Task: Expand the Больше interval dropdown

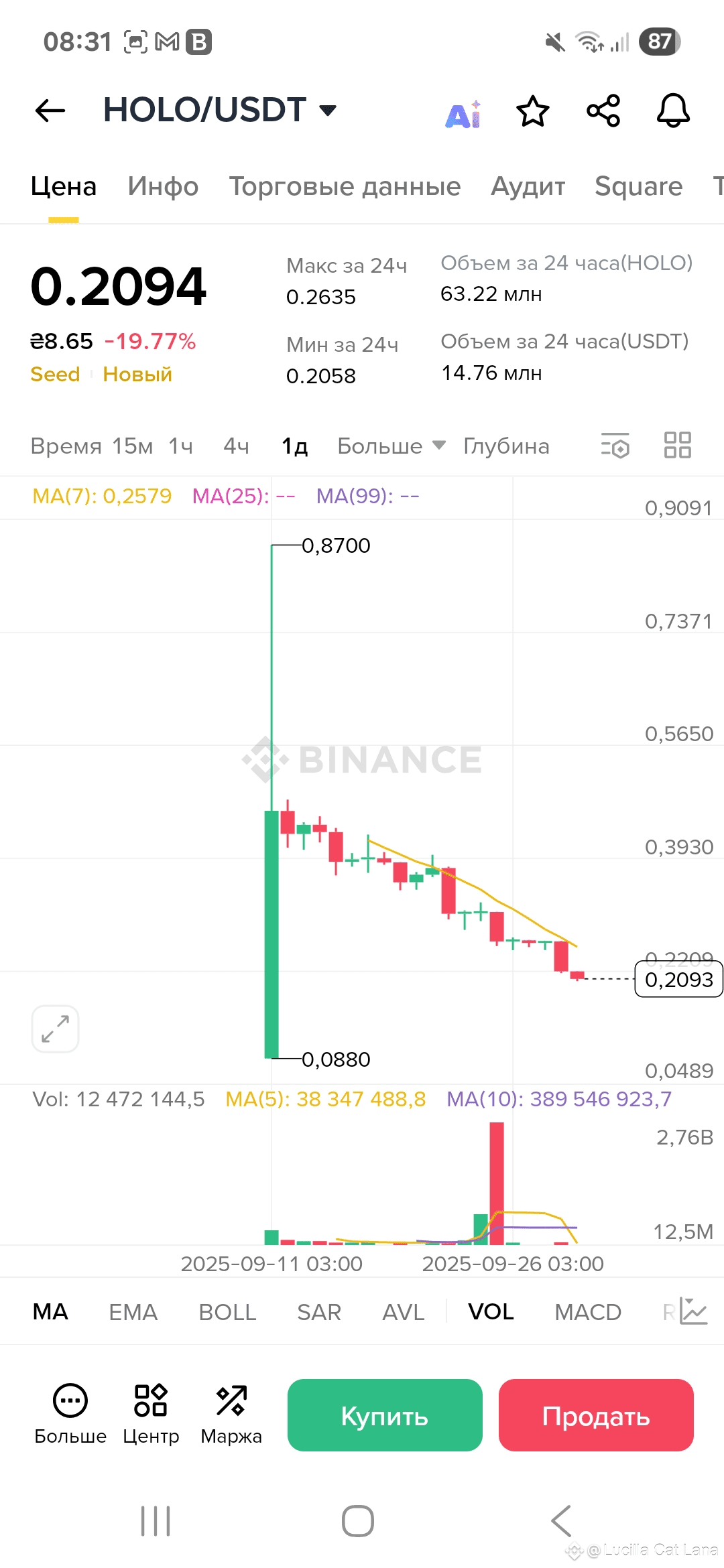Action: click(x=391, y=446)
